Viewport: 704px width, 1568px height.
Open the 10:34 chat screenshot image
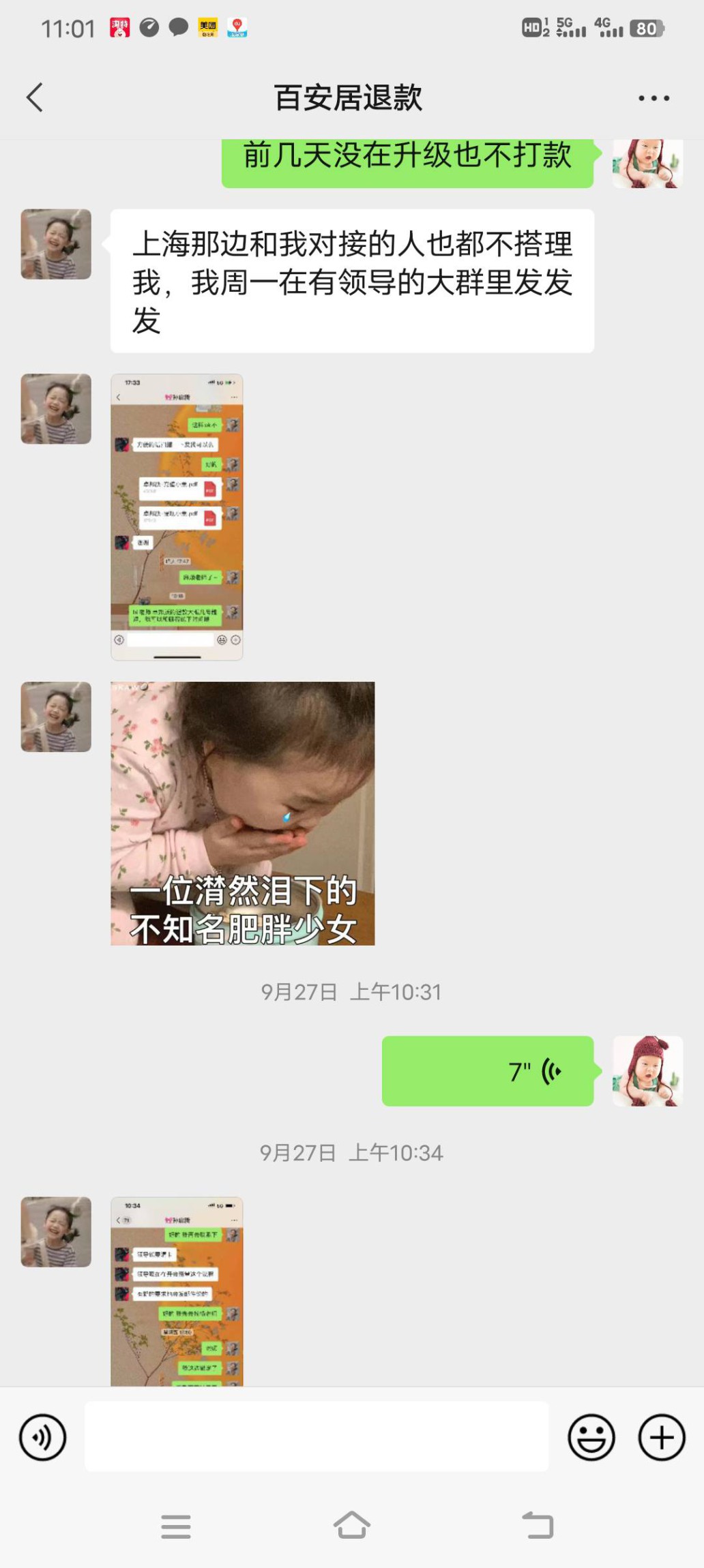pos(177,1291)
